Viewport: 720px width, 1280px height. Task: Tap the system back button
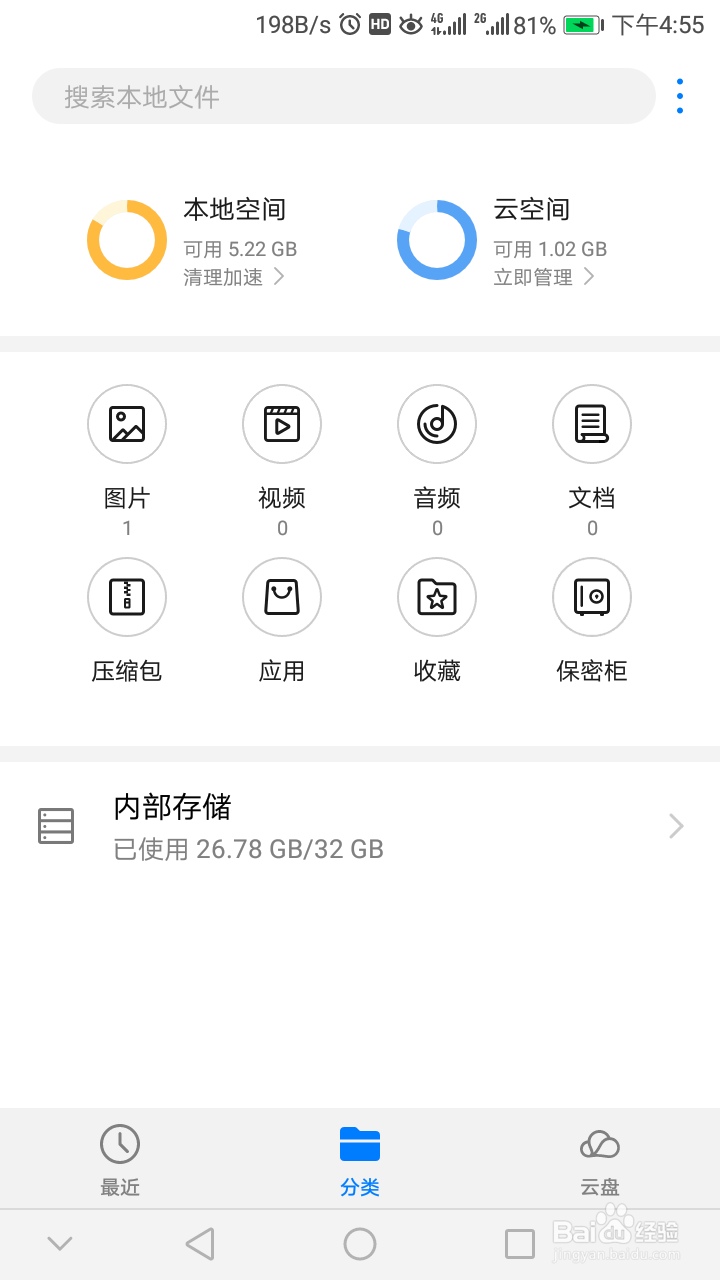coord(200,1244)
